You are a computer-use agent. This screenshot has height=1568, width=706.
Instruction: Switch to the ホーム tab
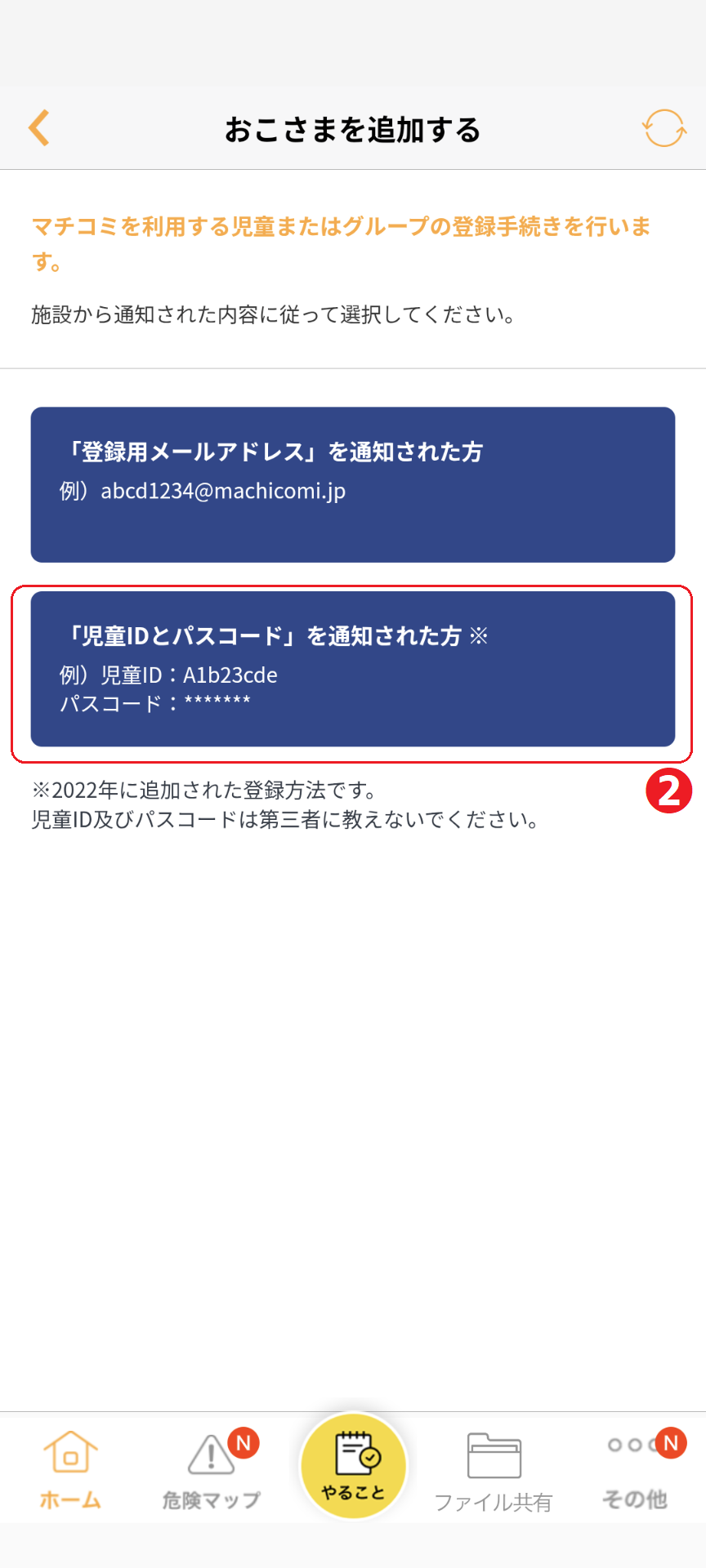point(70,1469)
